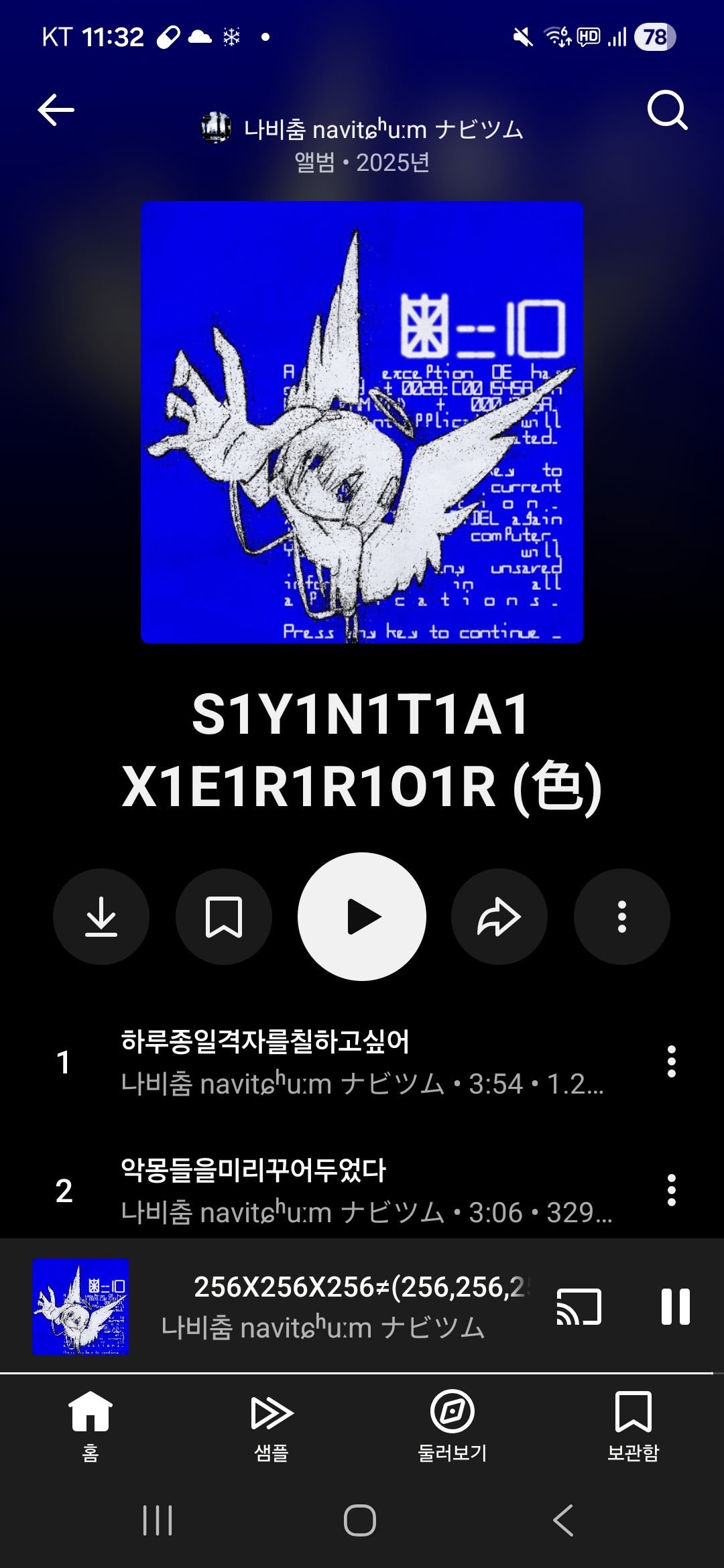
Task: Save the album to library via bookmark icon
Action: tap(224, 917)
